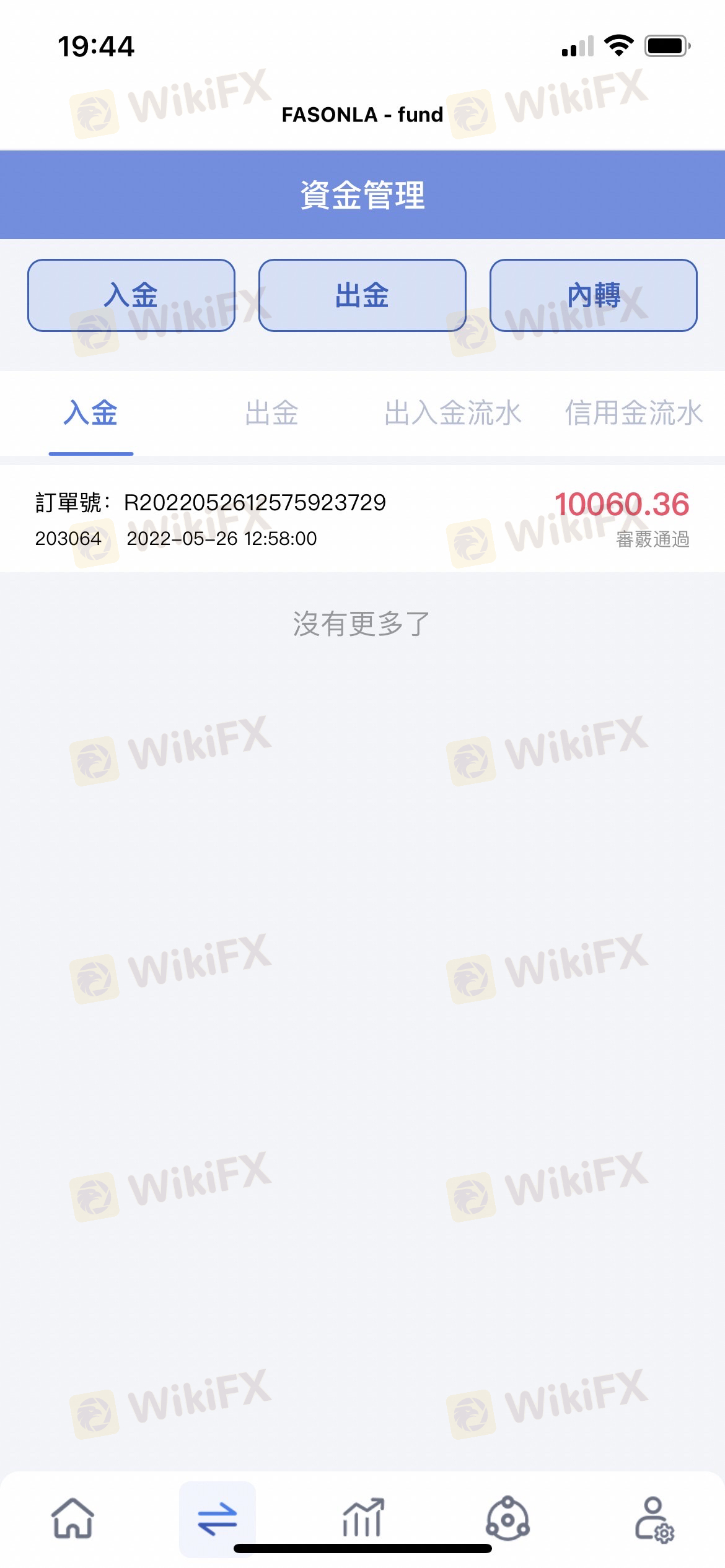Open the chart statistics tab
The width and height of the screenshot is (725, 1568).
[362, 1518]
